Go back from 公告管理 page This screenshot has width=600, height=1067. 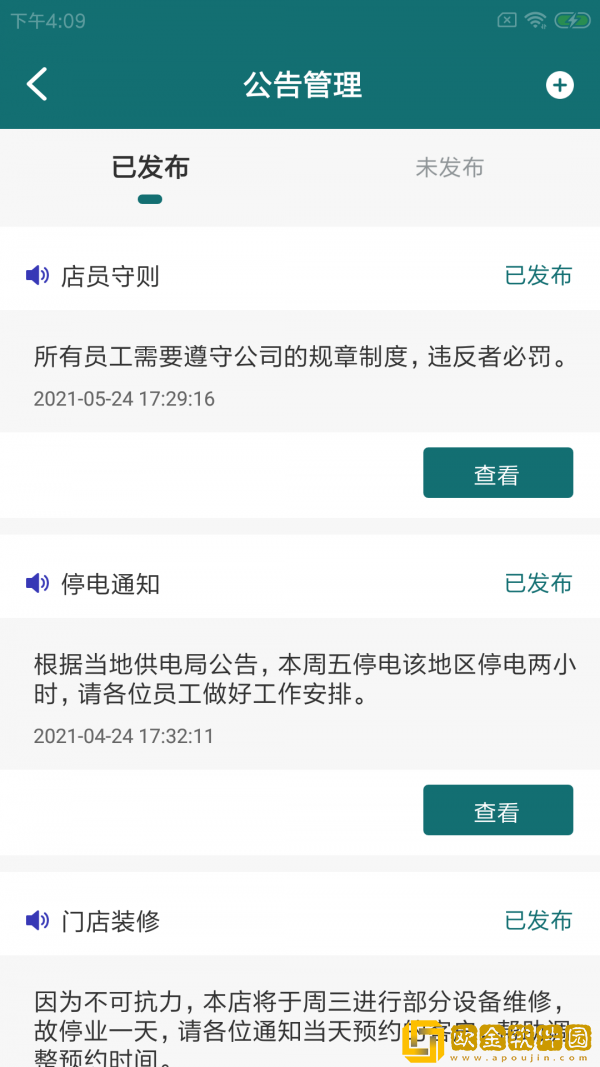tap(37, 85)
